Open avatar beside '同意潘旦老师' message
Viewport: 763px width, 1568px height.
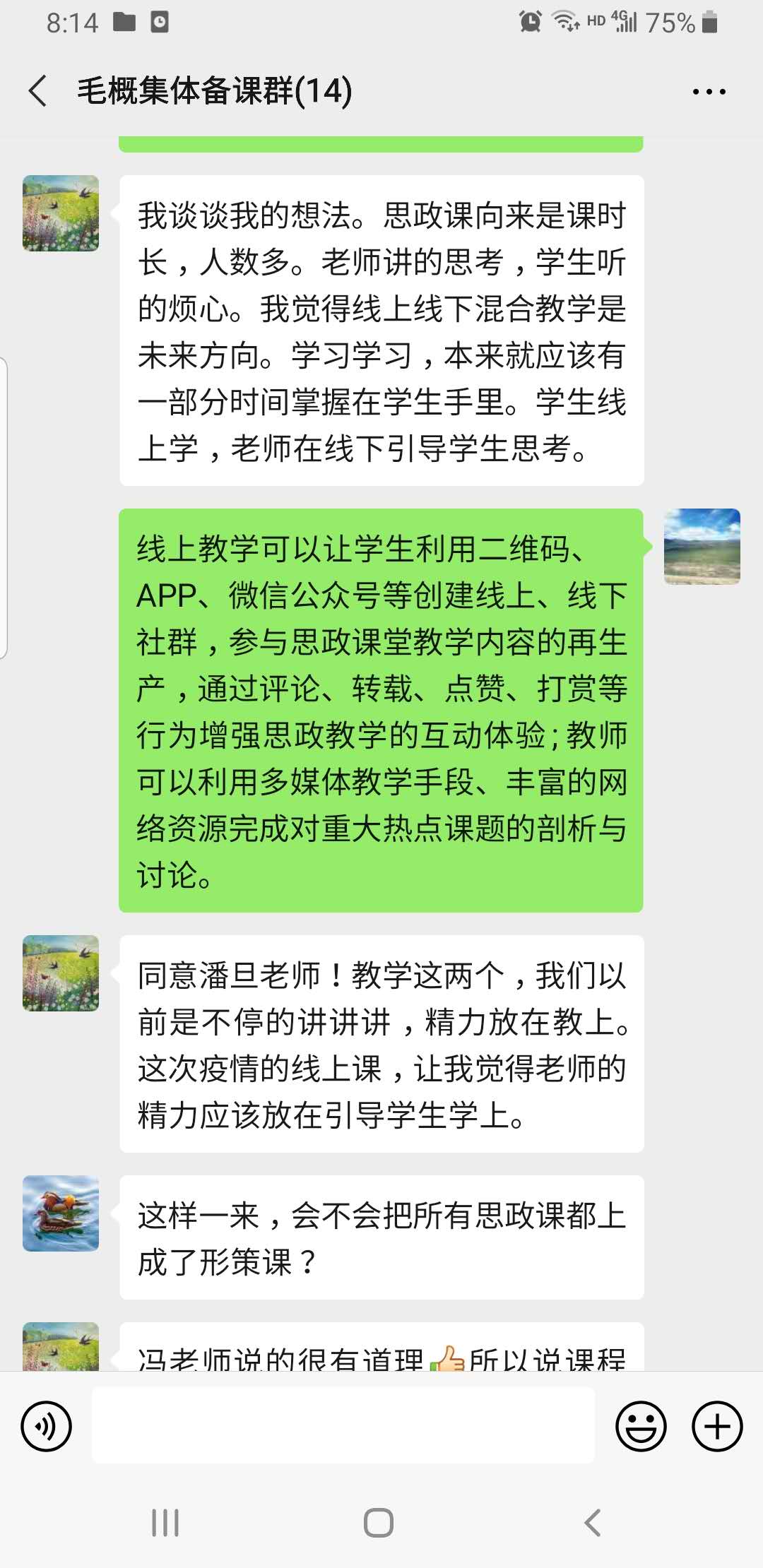point(61,973)
